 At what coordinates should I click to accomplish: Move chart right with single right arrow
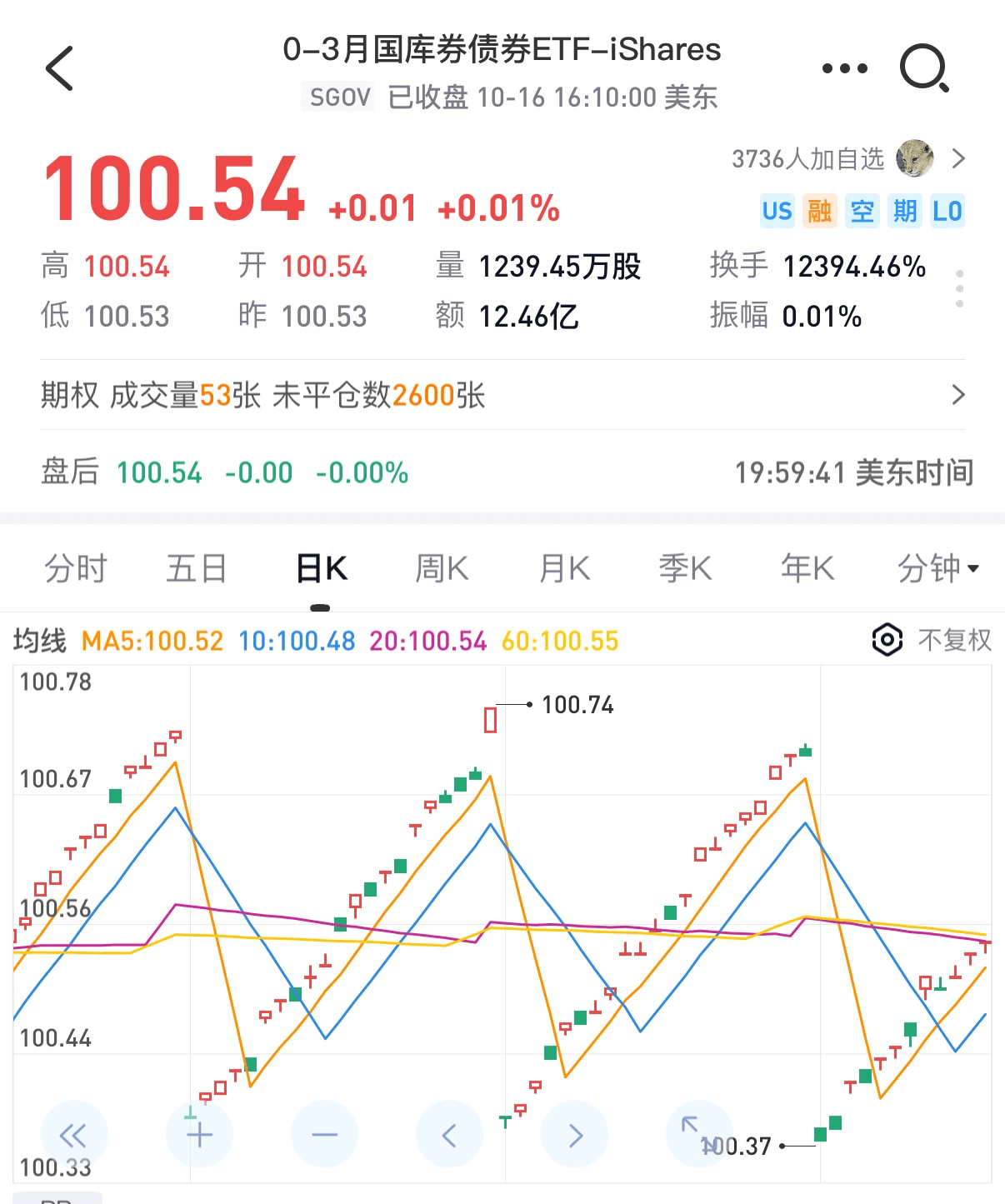point(575,1135)
